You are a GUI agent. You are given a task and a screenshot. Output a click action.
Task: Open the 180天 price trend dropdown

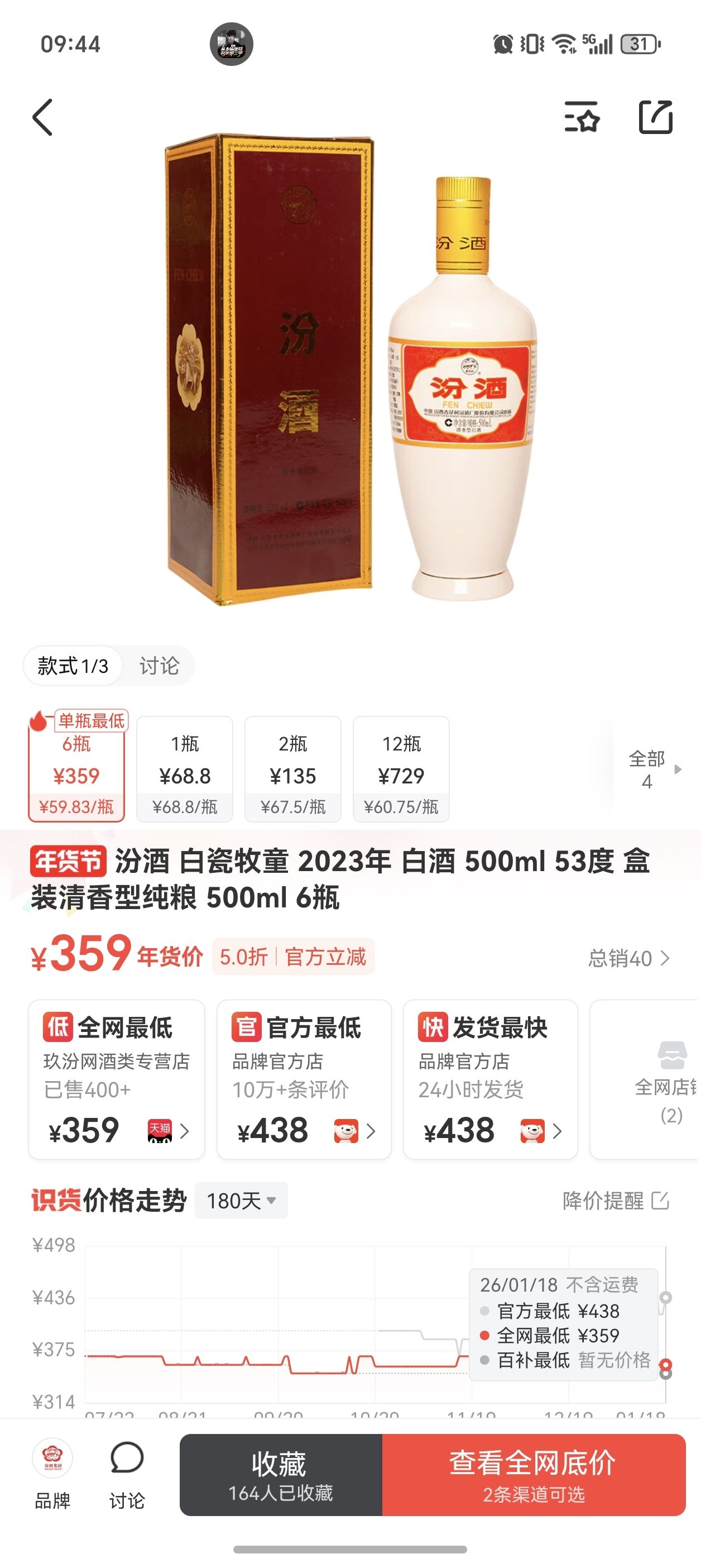241,1201
